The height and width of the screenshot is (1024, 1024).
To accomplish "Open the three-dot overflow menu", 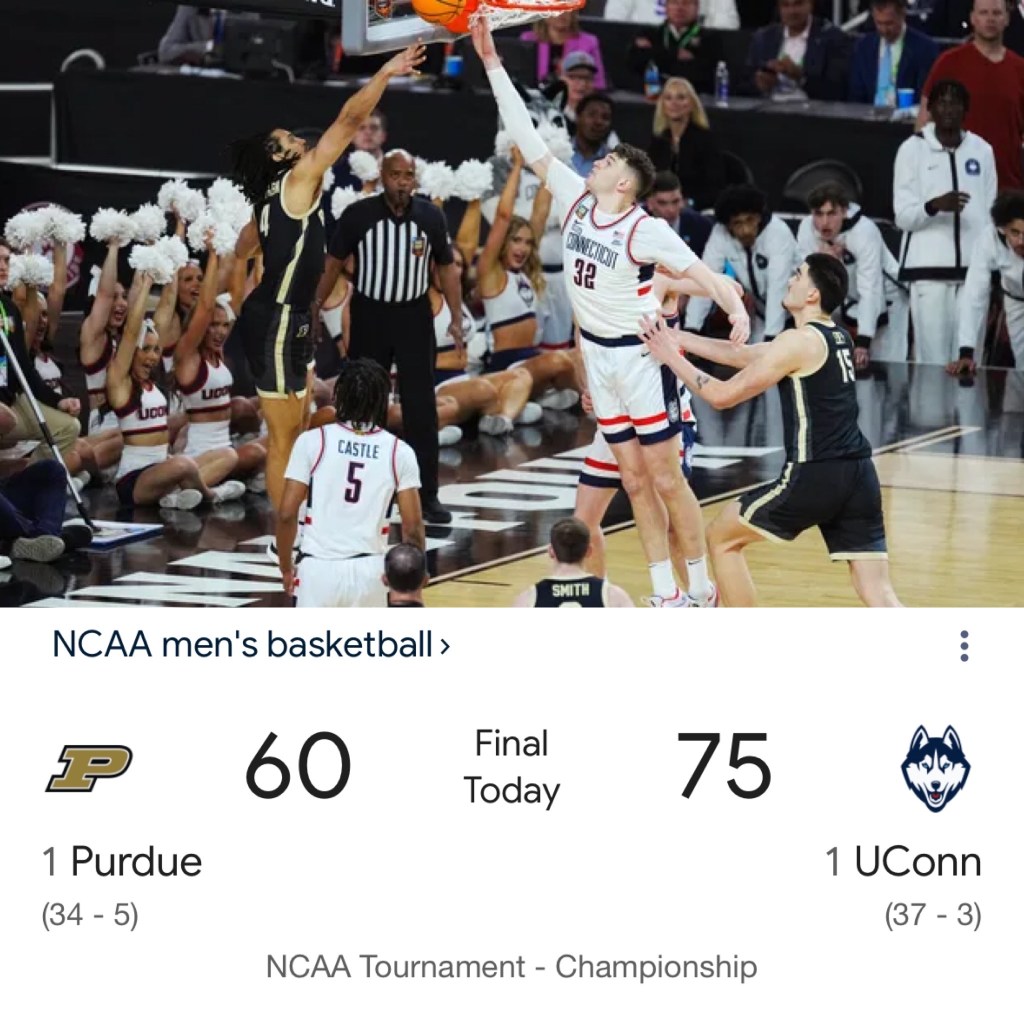I will [963, 646].
